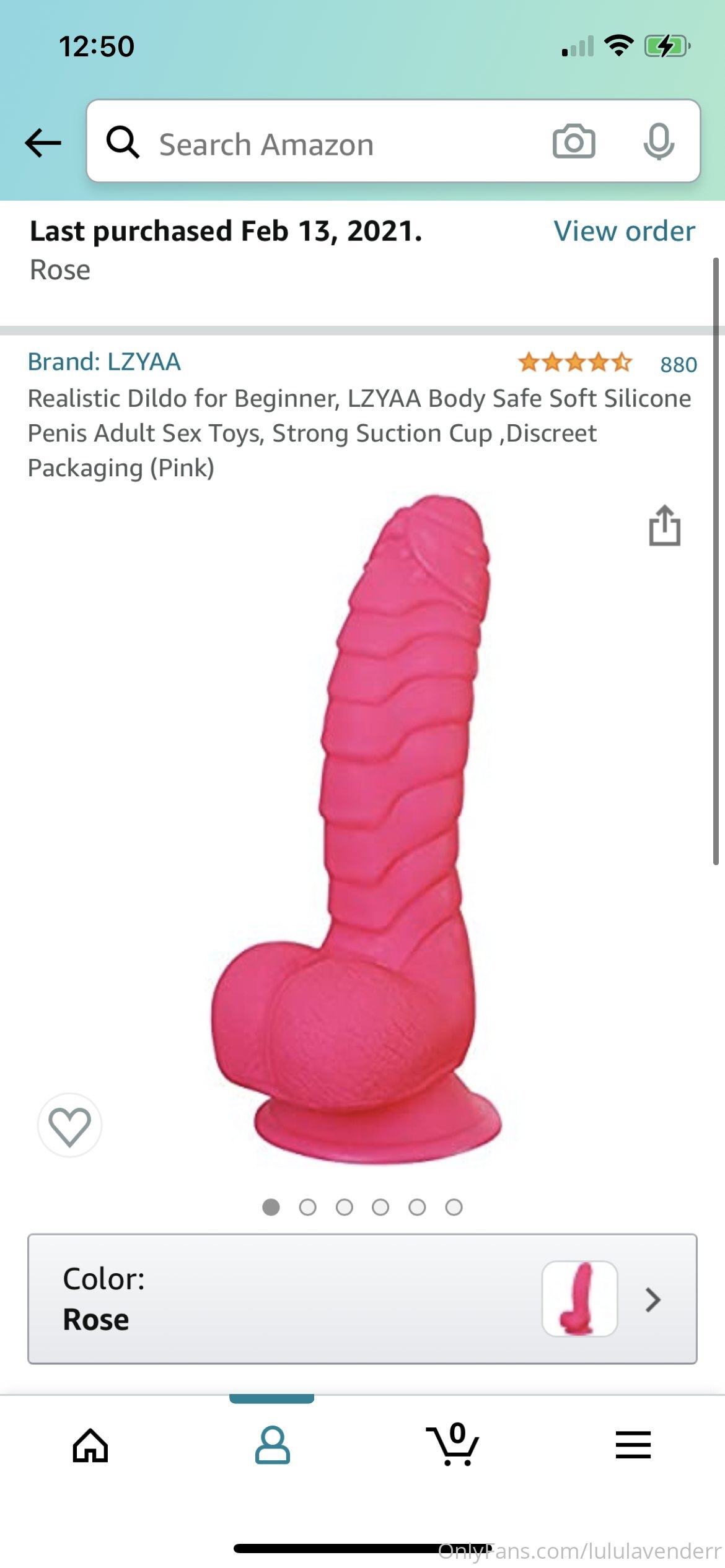Open camera search in search bar
The width and height of the screenshot is (725, 1568).
573,142
